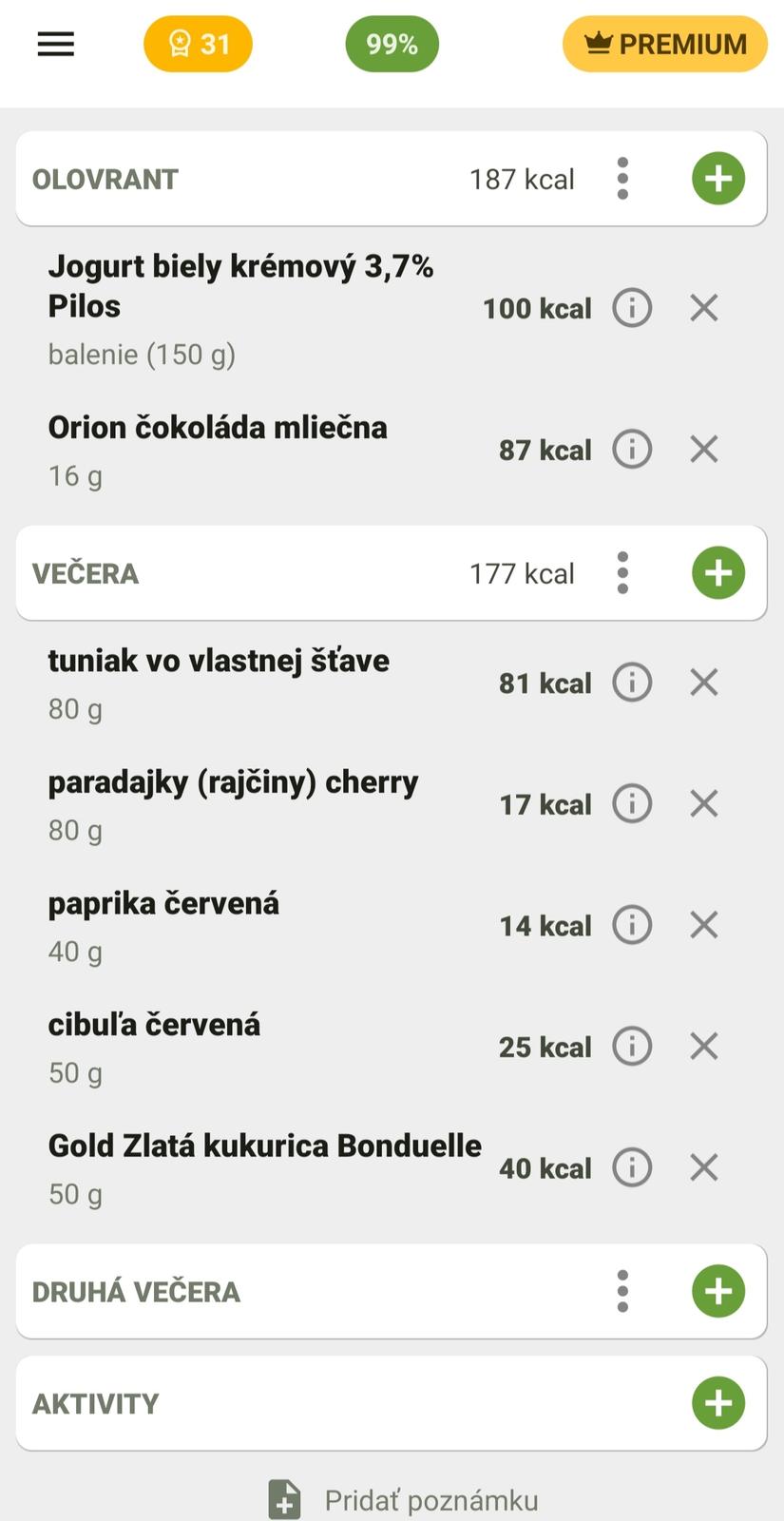Open Druhá večera three-dot menu
The image size is (784, 1521).
[622, 1291]
